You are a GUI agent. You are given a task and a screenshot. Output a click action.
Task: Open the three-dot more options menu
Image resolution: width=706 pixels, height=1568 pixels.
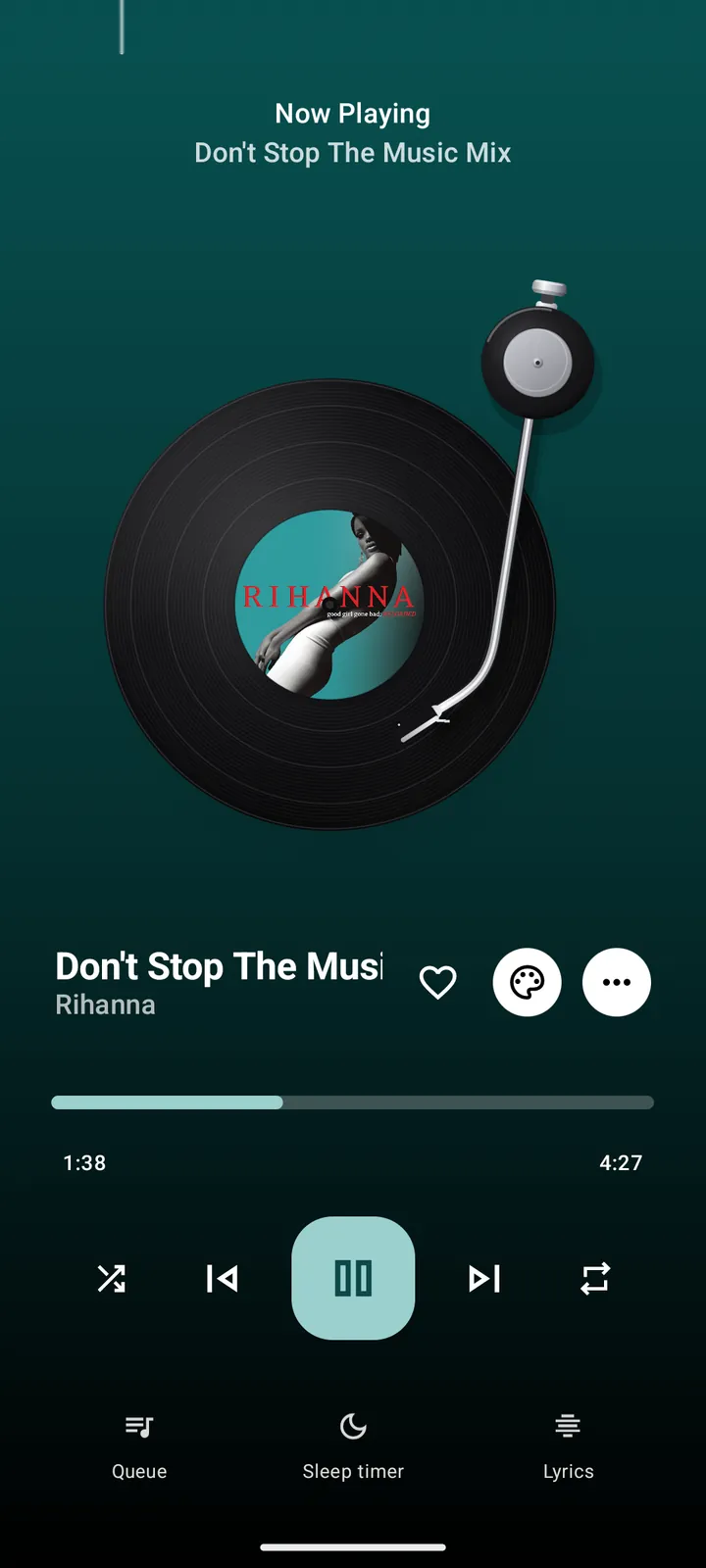click(617, 982)
